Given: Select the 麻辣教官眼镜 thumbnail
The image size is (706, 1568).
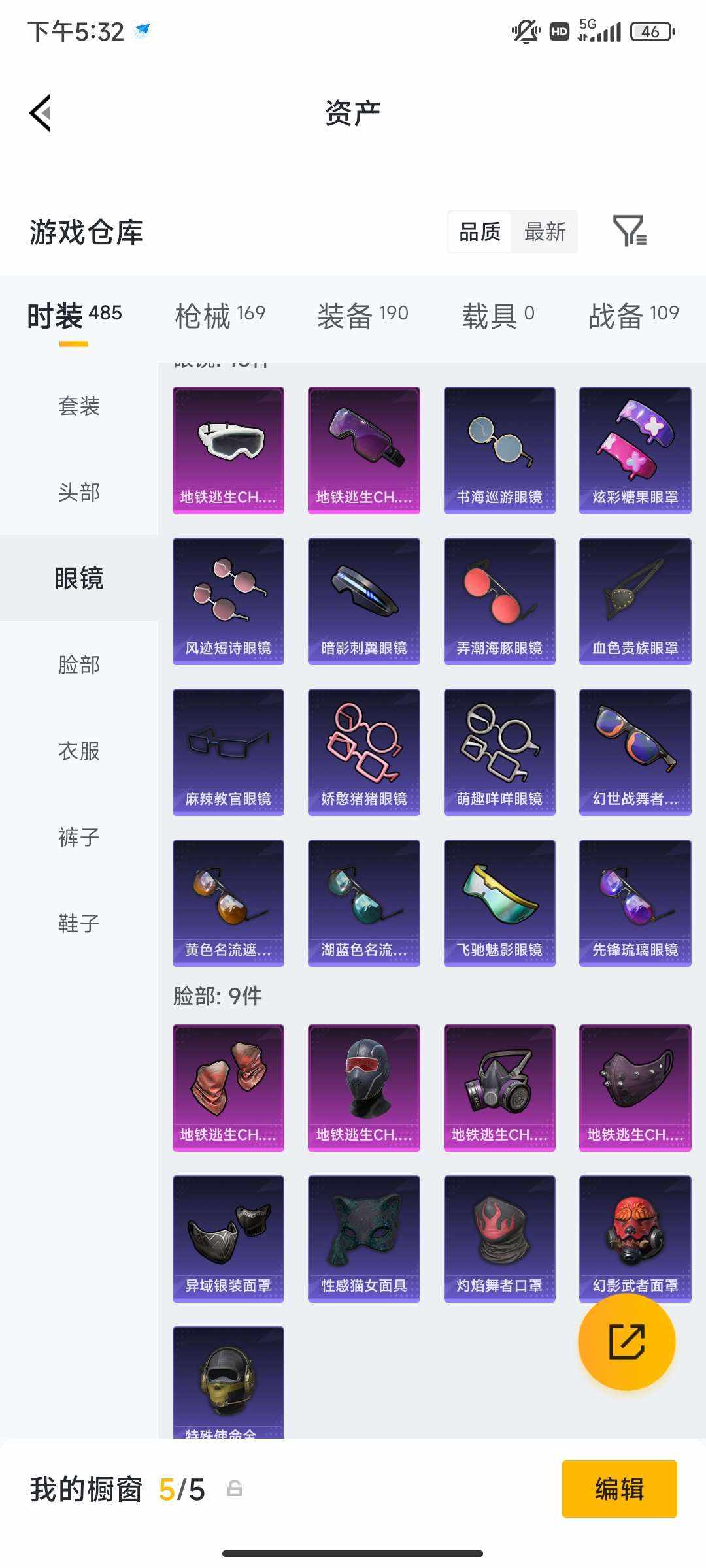Looking at the screenshot, I should (228, 751).
